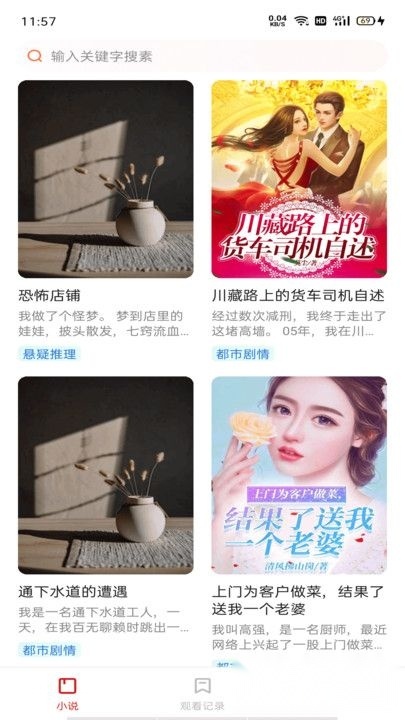Select 都市剧情 tag under 通下水道的遭遇
This screenshot has height=720, width=405.
49,650
